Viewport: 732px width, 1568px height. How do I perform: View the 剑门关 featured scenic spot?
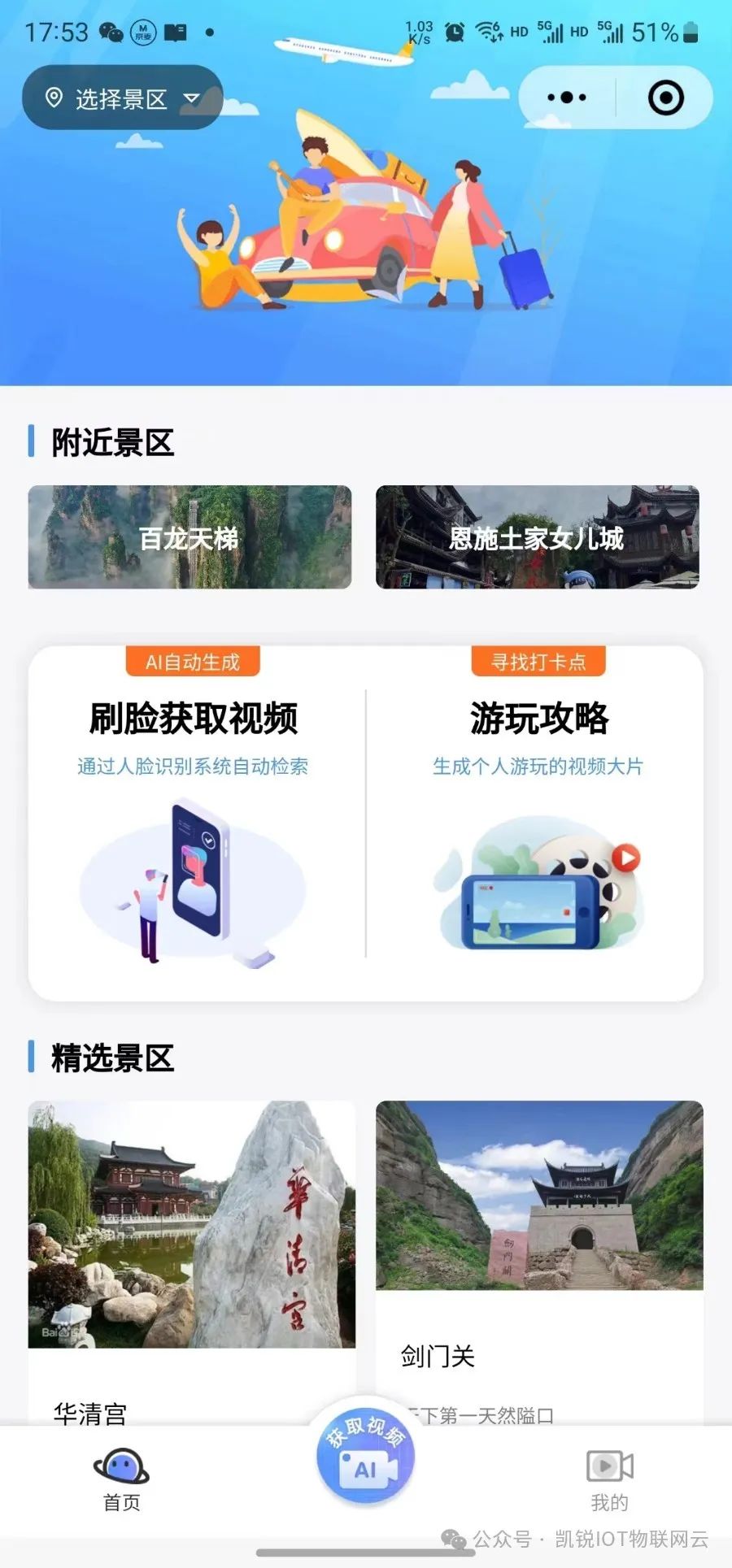point(538,1219)
